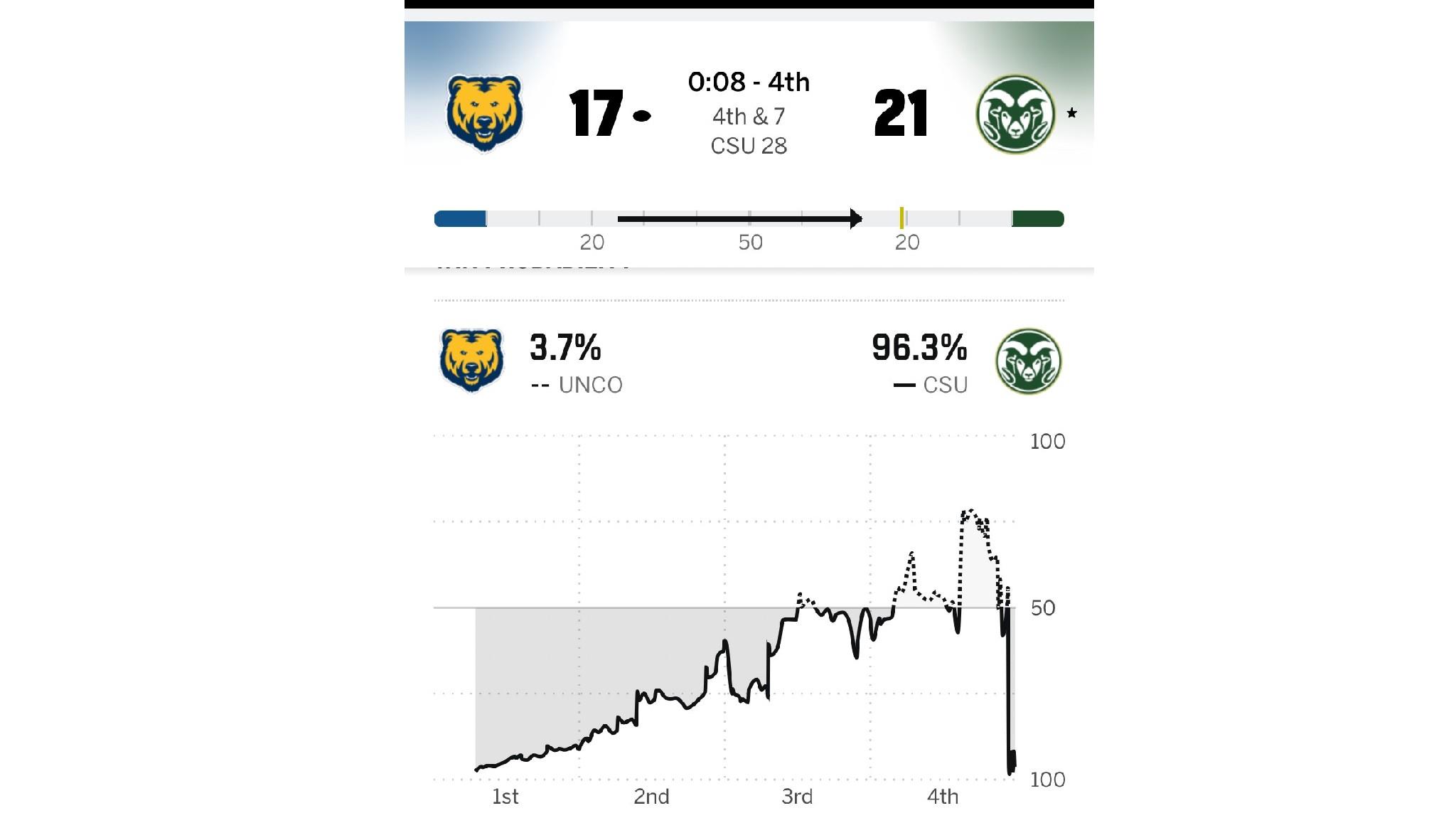Open the UNCO Bears logo beside score 17
Screen dimensions: 1456x818
tap(484, 113)
